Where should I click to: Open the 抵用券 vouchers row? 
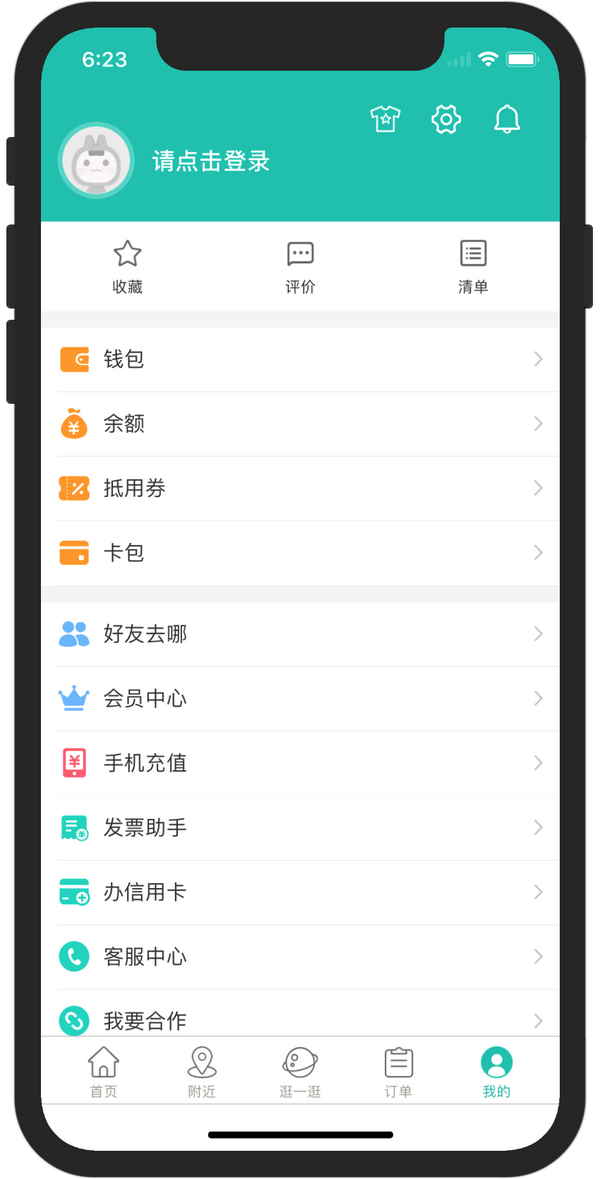pyautogui.click(x=300, y=488)
